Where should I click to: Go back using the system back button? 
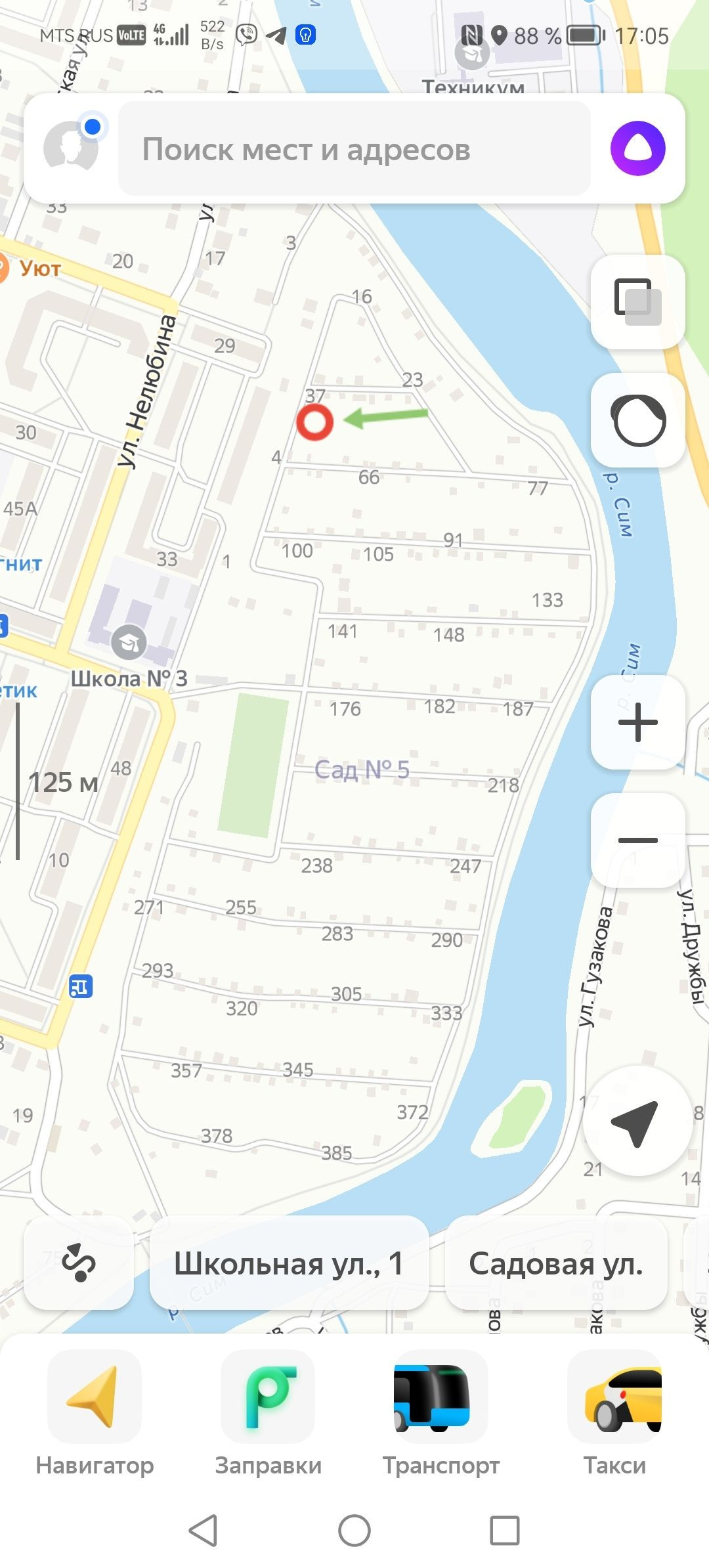(x=203, y=1531)
